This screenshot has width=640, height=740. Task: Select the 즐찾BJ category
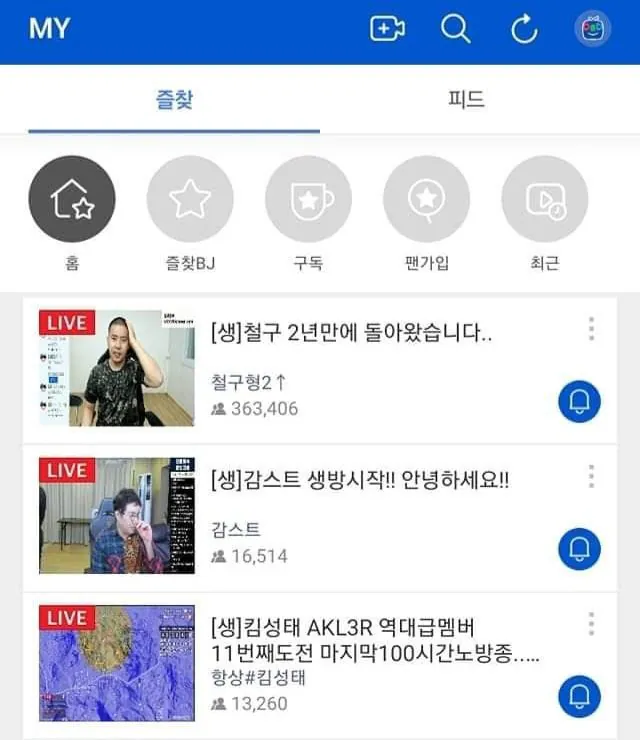[190, 200]
